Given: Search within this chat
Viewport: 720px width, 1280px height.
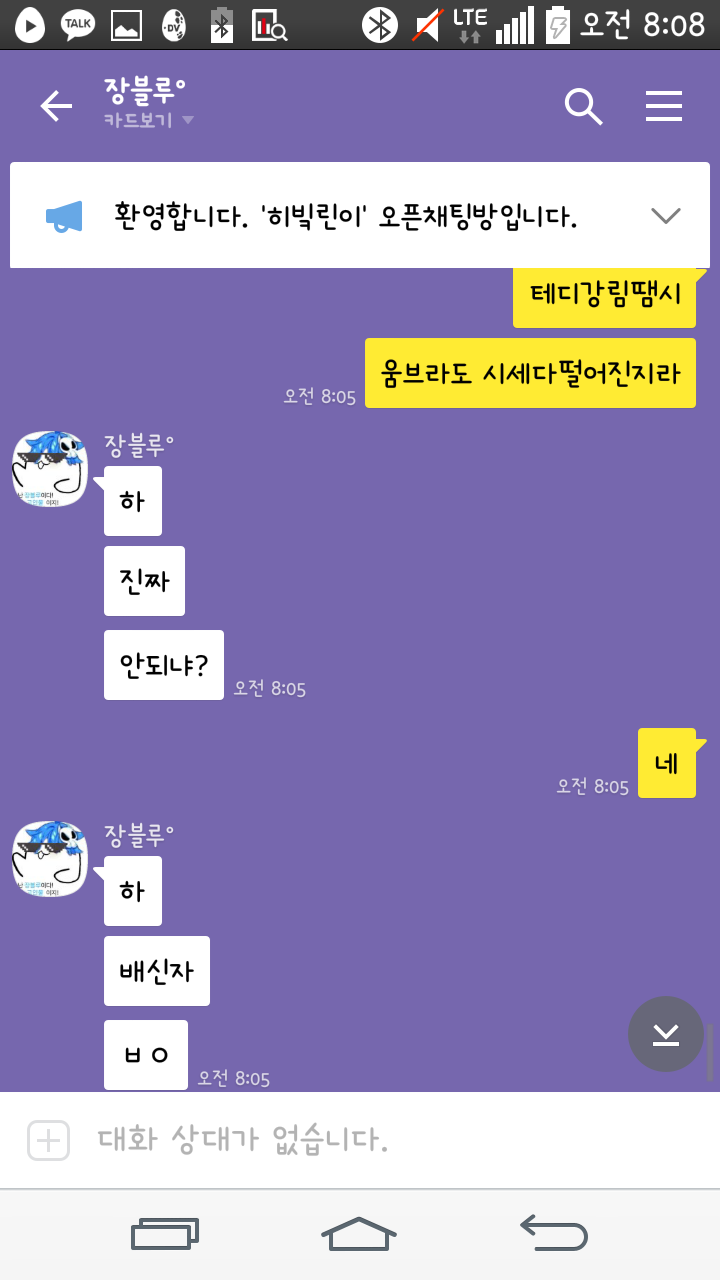Looking at the screenshot, I should [x=583, y=106].
